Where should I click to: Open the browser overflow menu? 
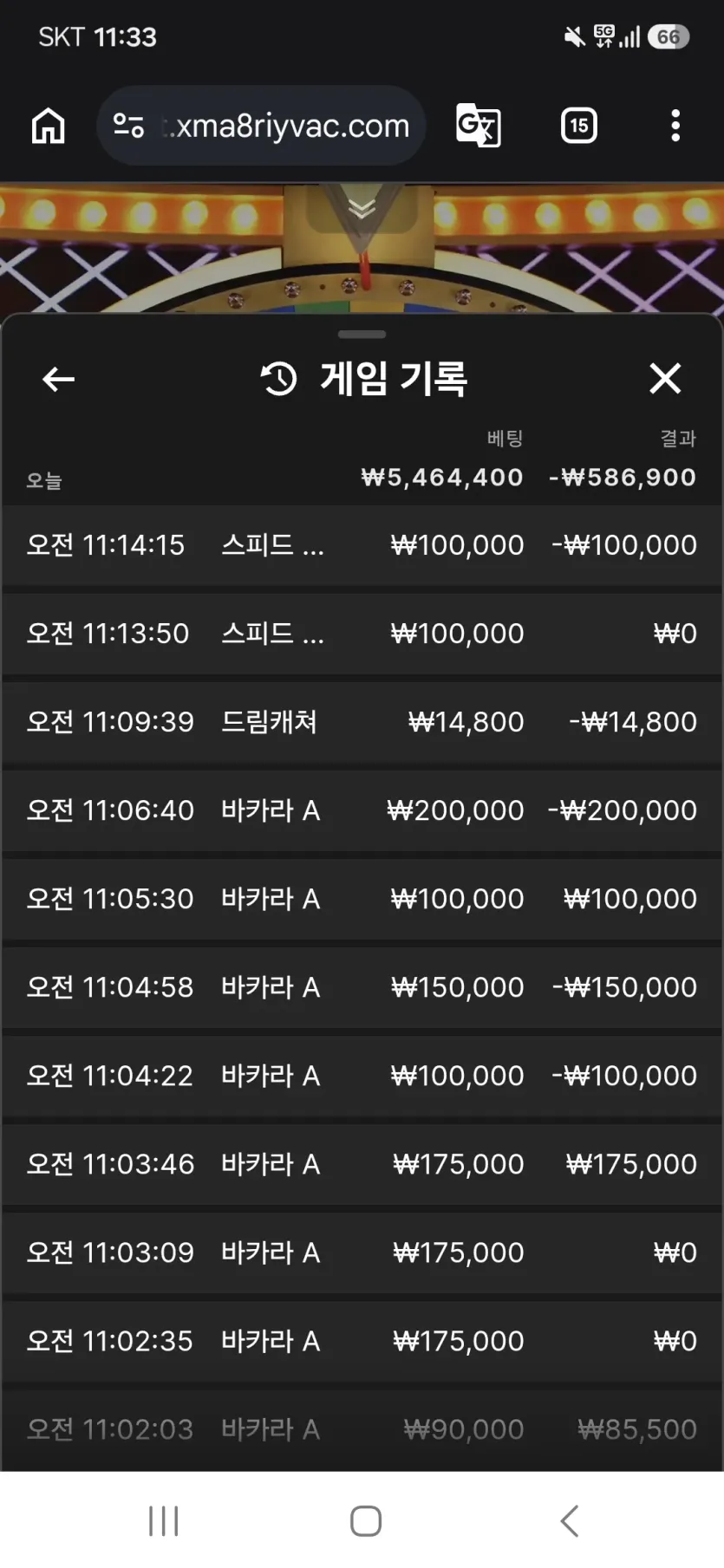coord(675,126)
